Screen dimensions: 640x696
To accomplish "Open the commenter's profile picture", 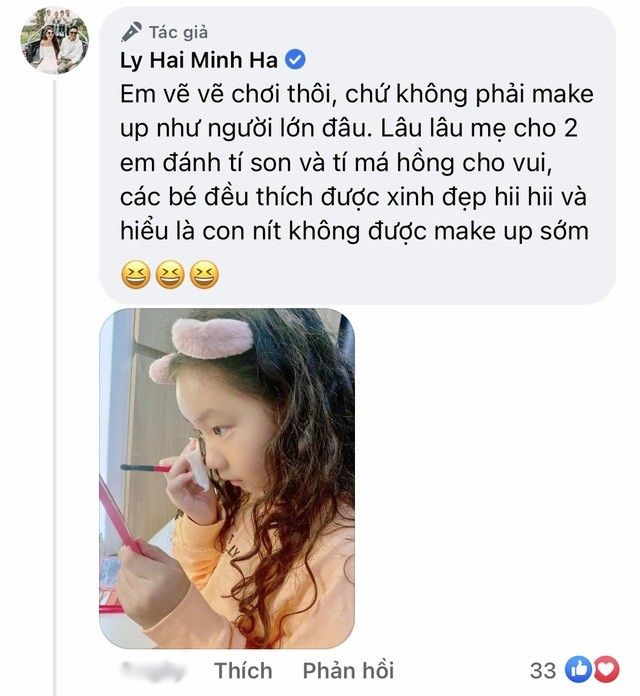I will coord(56,42).
